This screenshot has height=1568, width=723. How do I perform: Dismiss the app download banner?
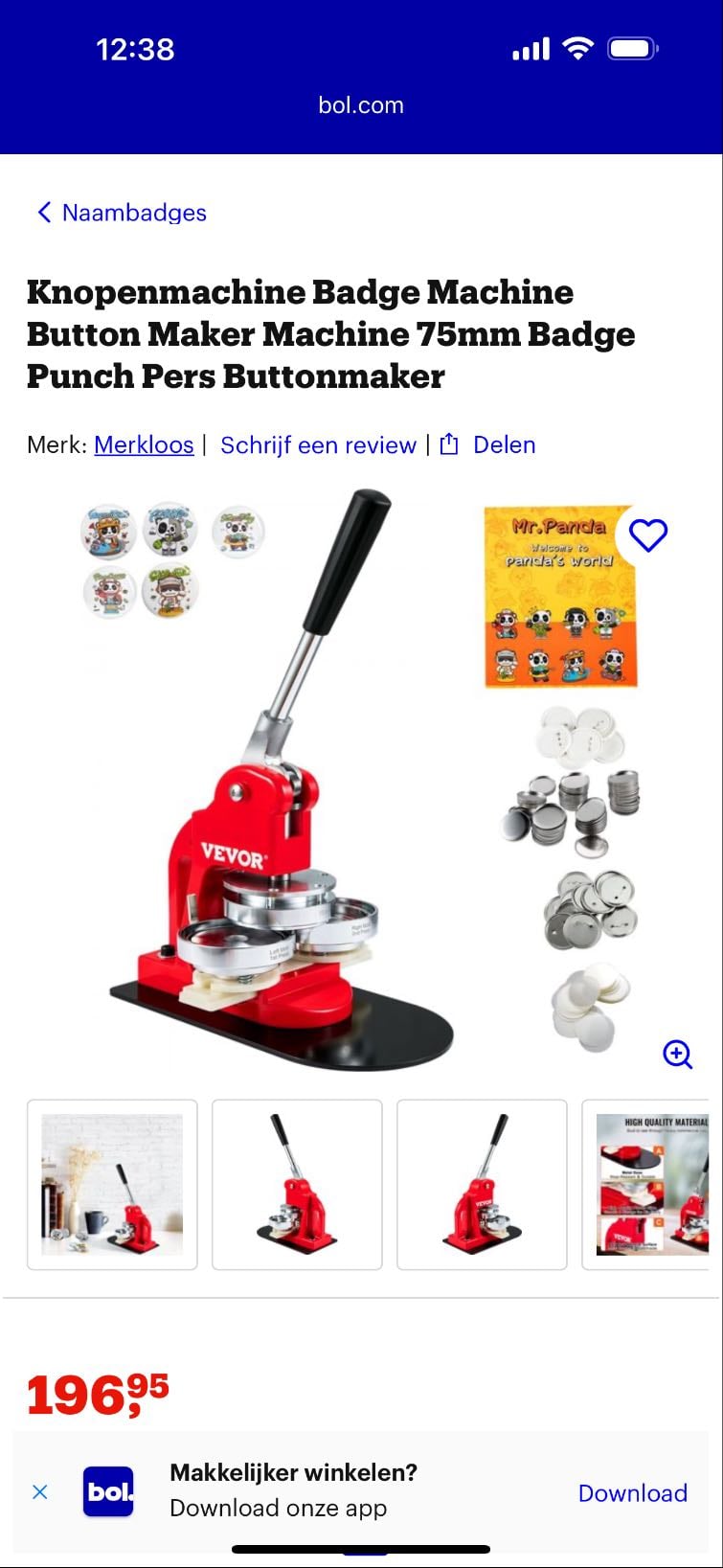(x=40, y=1491)
